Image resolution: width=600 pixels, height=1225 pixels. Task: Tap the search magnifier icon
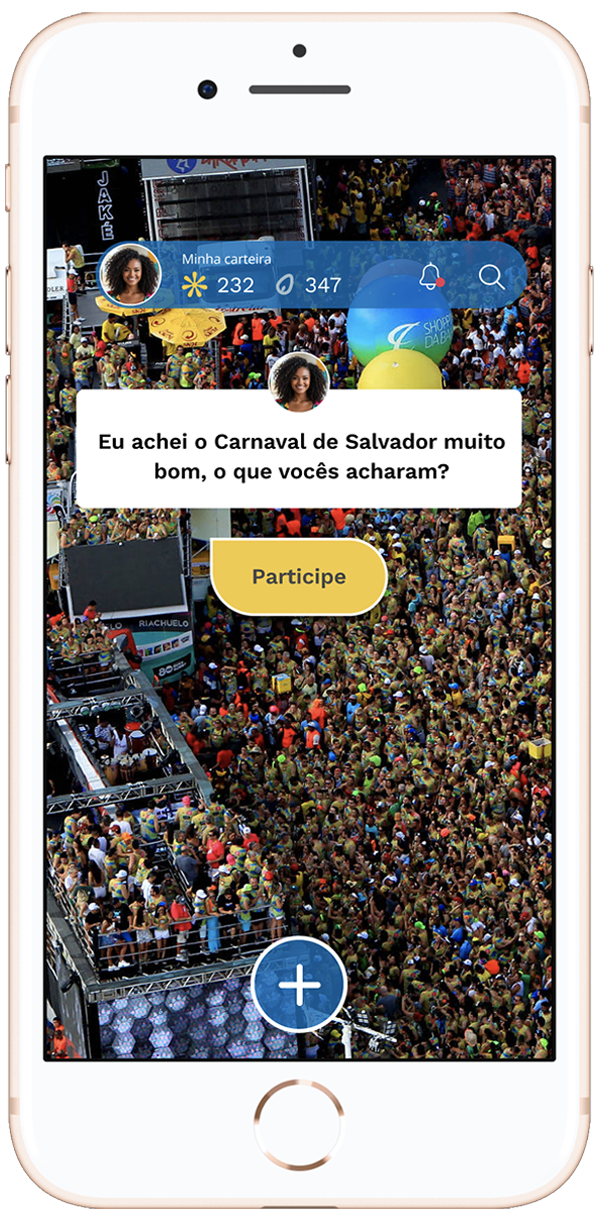tap(491, 276)
